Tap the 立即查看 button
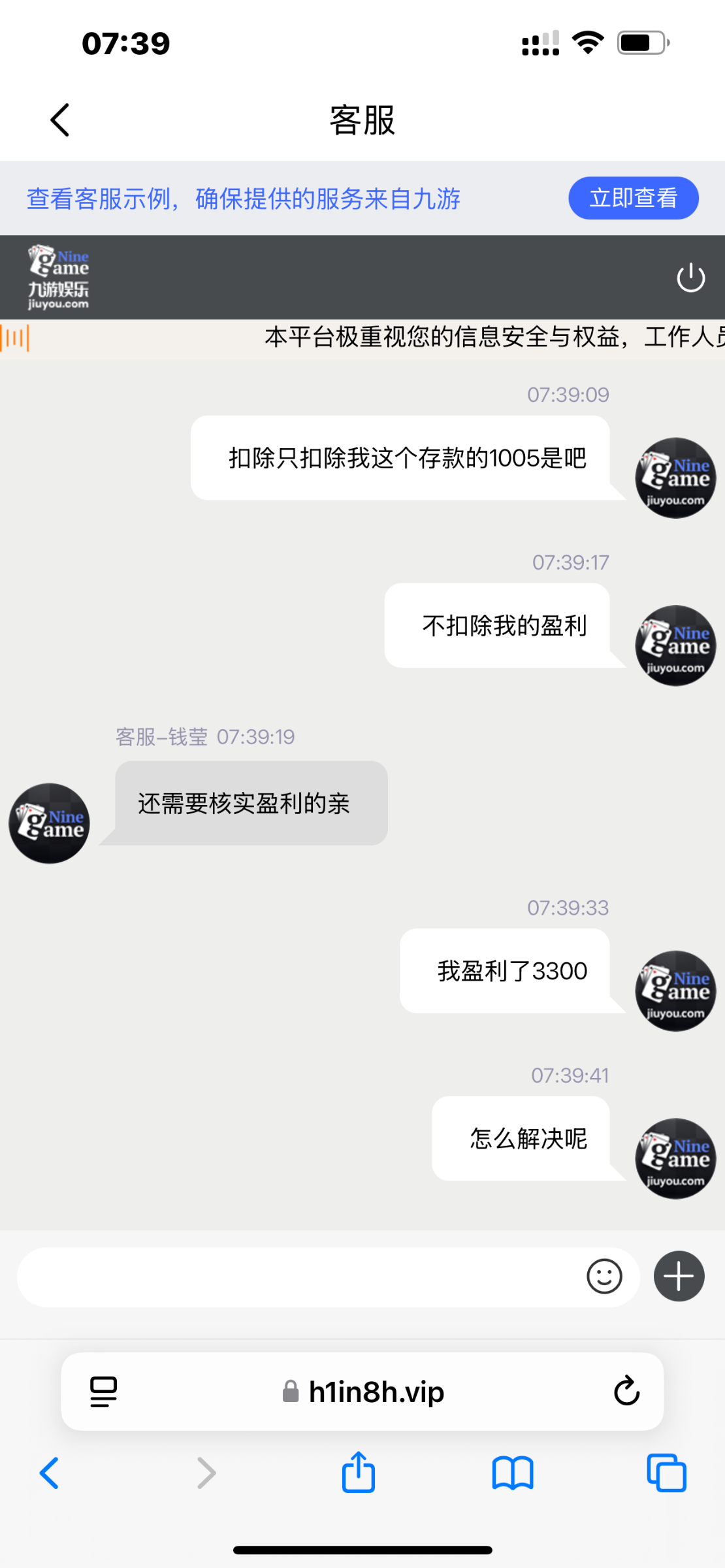 633,198
